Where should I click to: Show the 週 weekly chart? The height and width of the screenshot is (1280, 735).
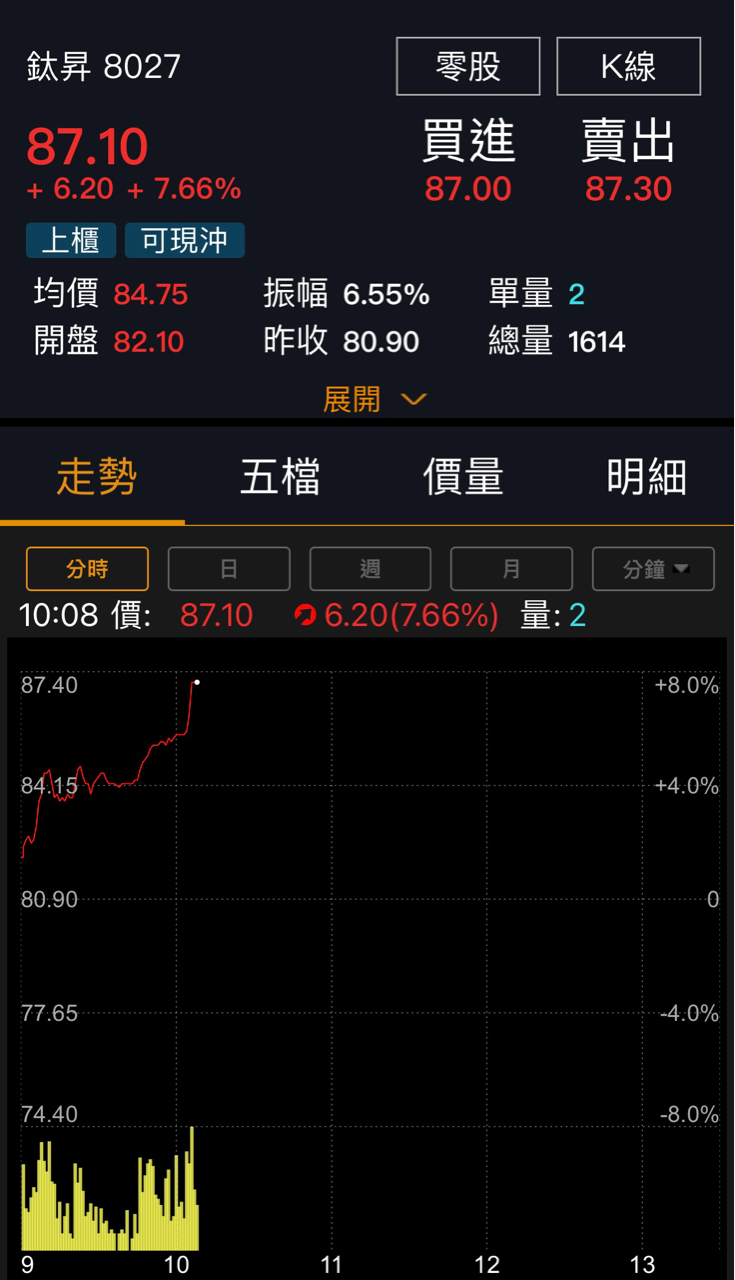(x=370, y=569)
